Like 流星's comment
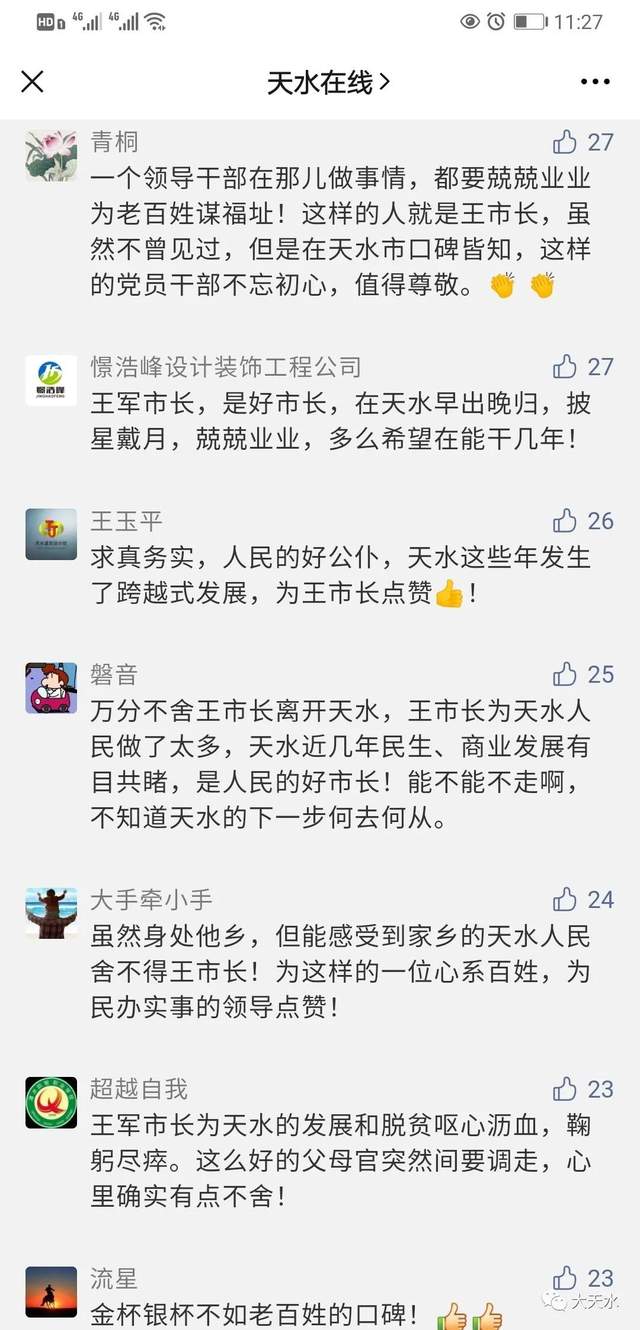 566,1278
